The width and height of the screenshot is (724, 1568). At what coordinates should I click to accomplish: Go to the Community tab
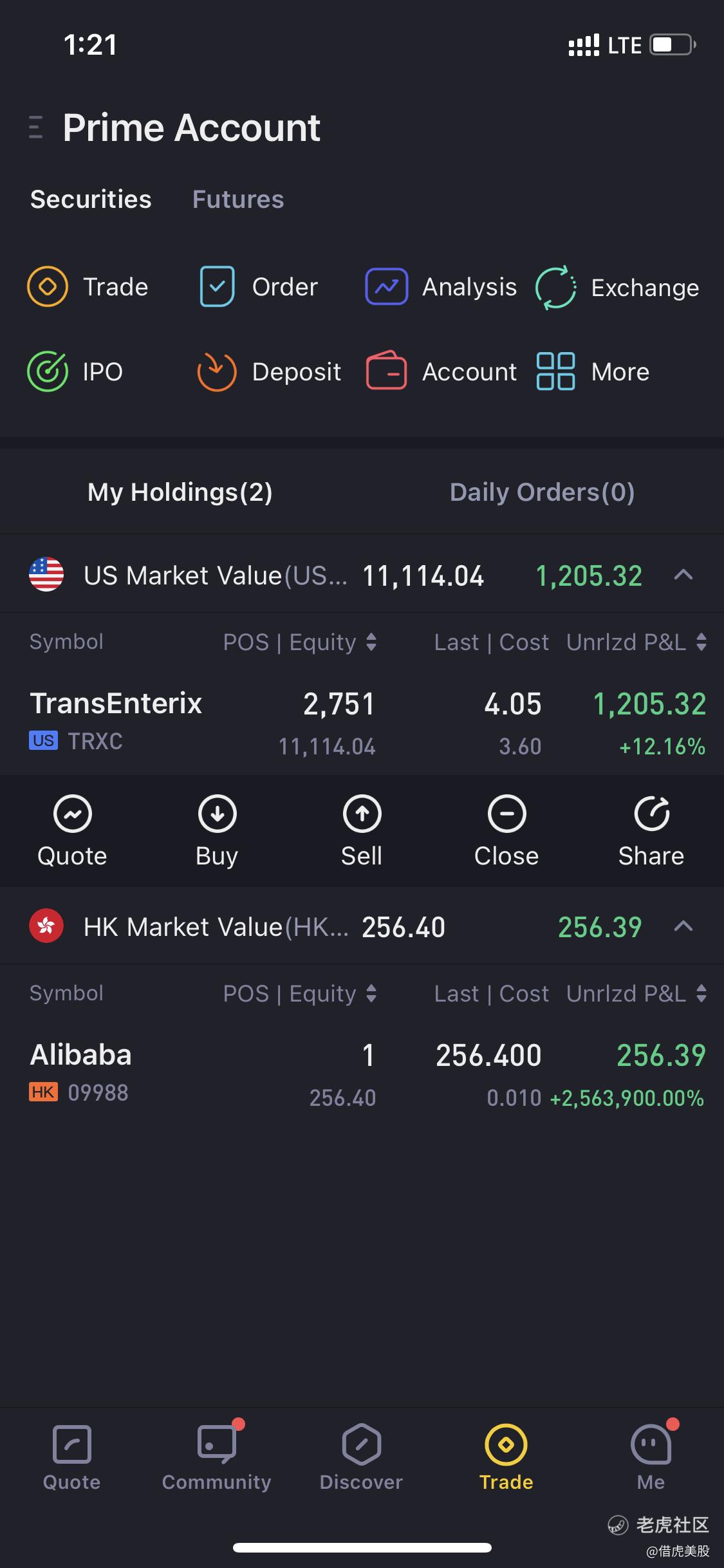coord(217,1456)
